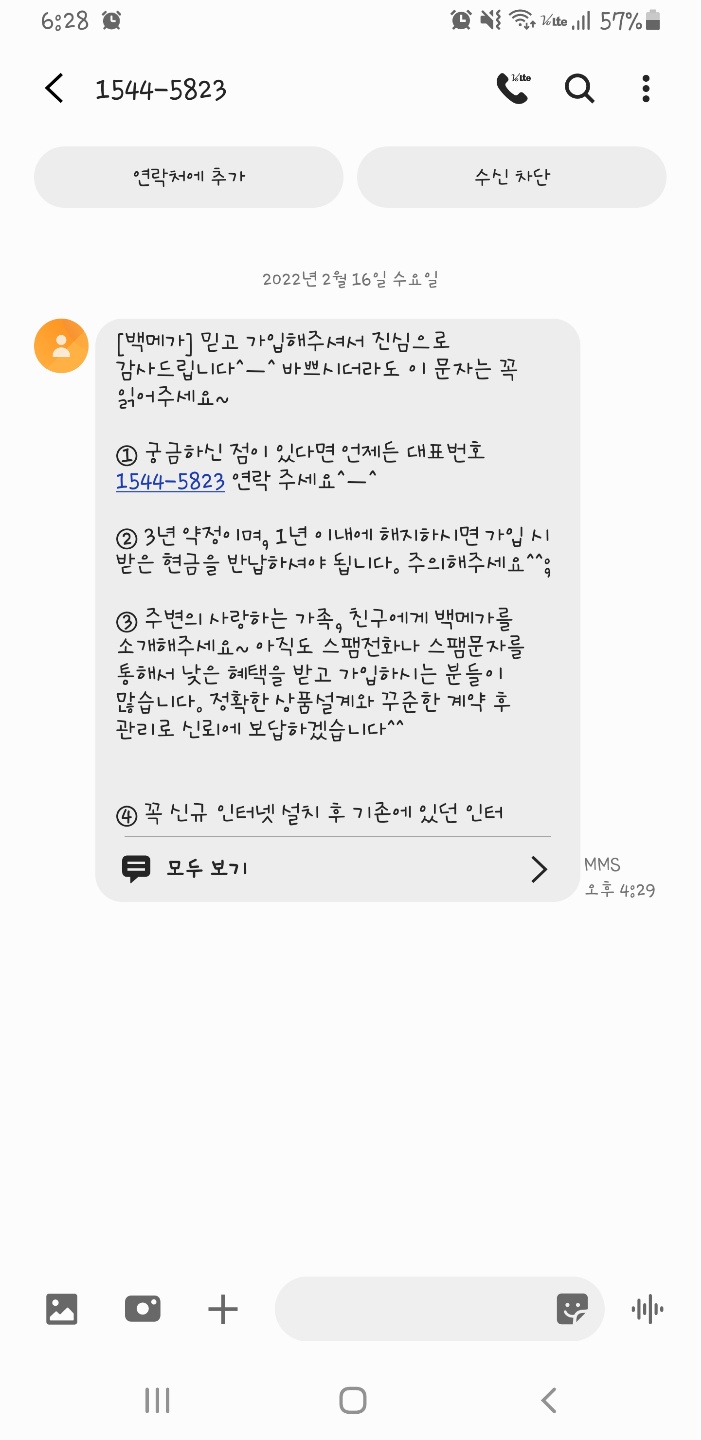Go to the home screen
Screen dimensions: 701x1440
click(352, 1400)
